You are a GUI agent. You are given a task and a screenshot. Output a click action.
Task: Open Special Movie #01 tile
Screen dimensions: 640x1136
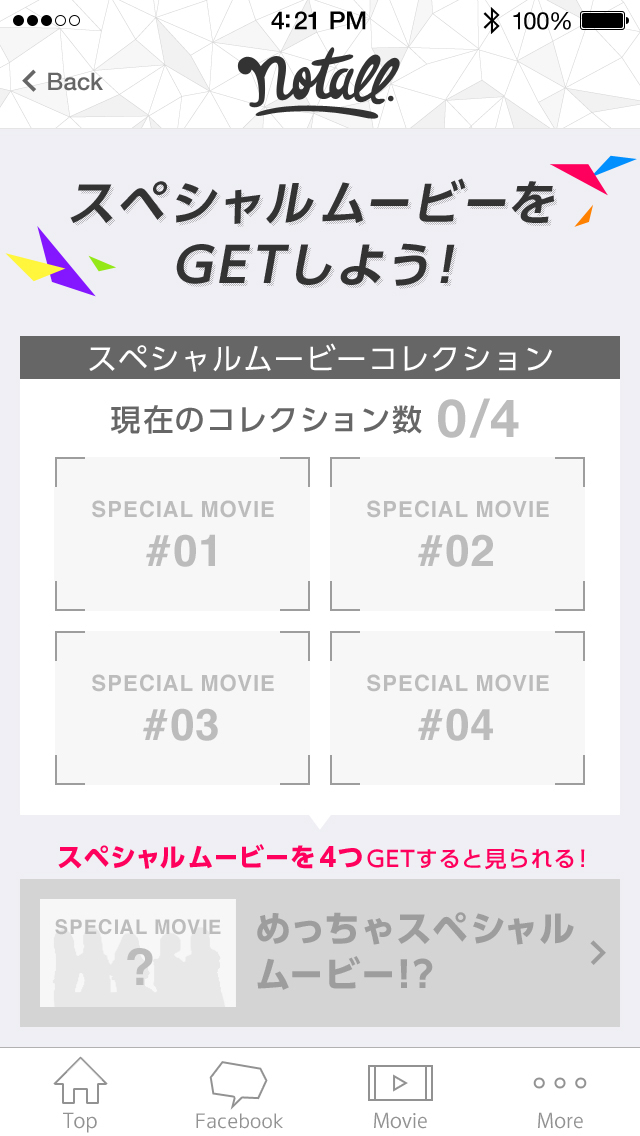tap(182, 534)
